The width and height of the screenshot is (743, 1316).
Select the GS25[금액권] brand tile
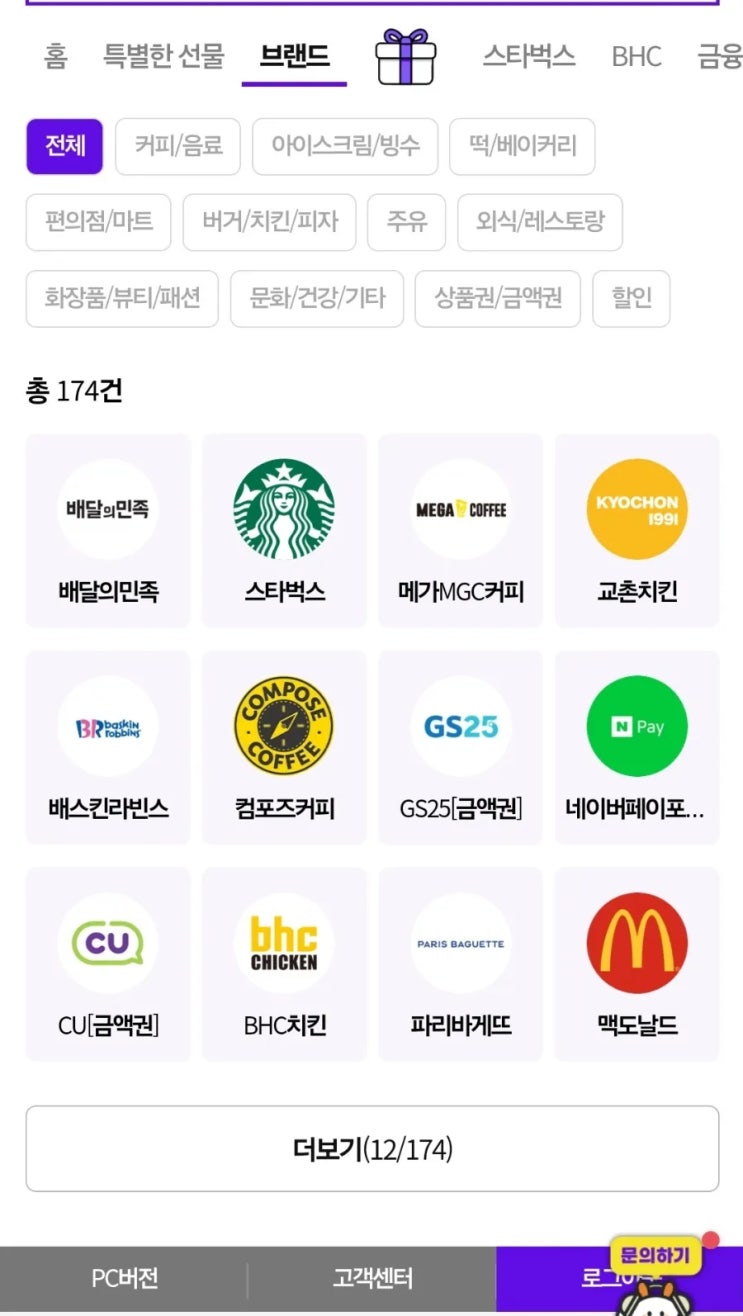(460, 747)
